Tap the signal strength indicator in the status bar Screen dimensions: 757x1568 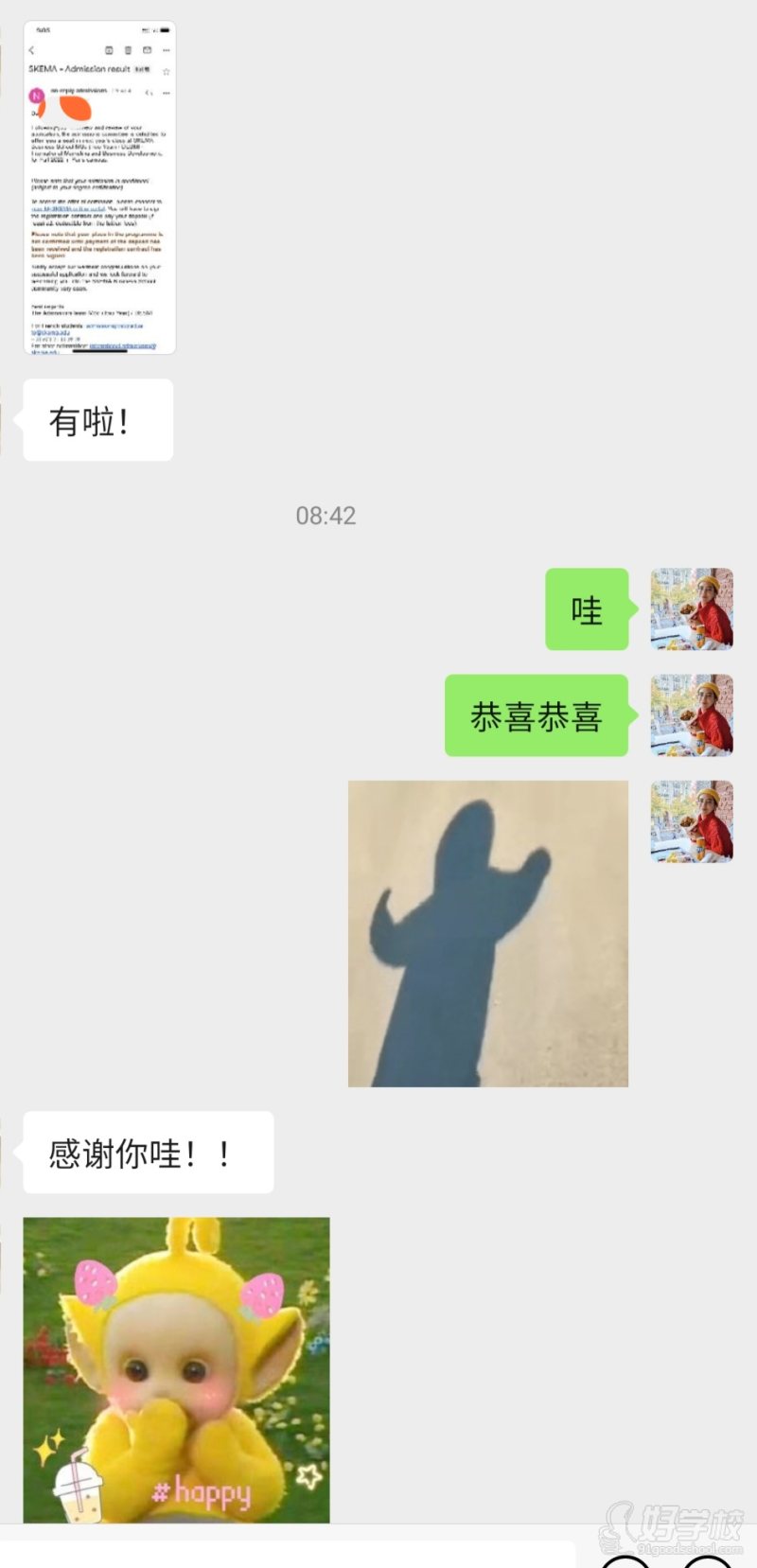[146, 30]
